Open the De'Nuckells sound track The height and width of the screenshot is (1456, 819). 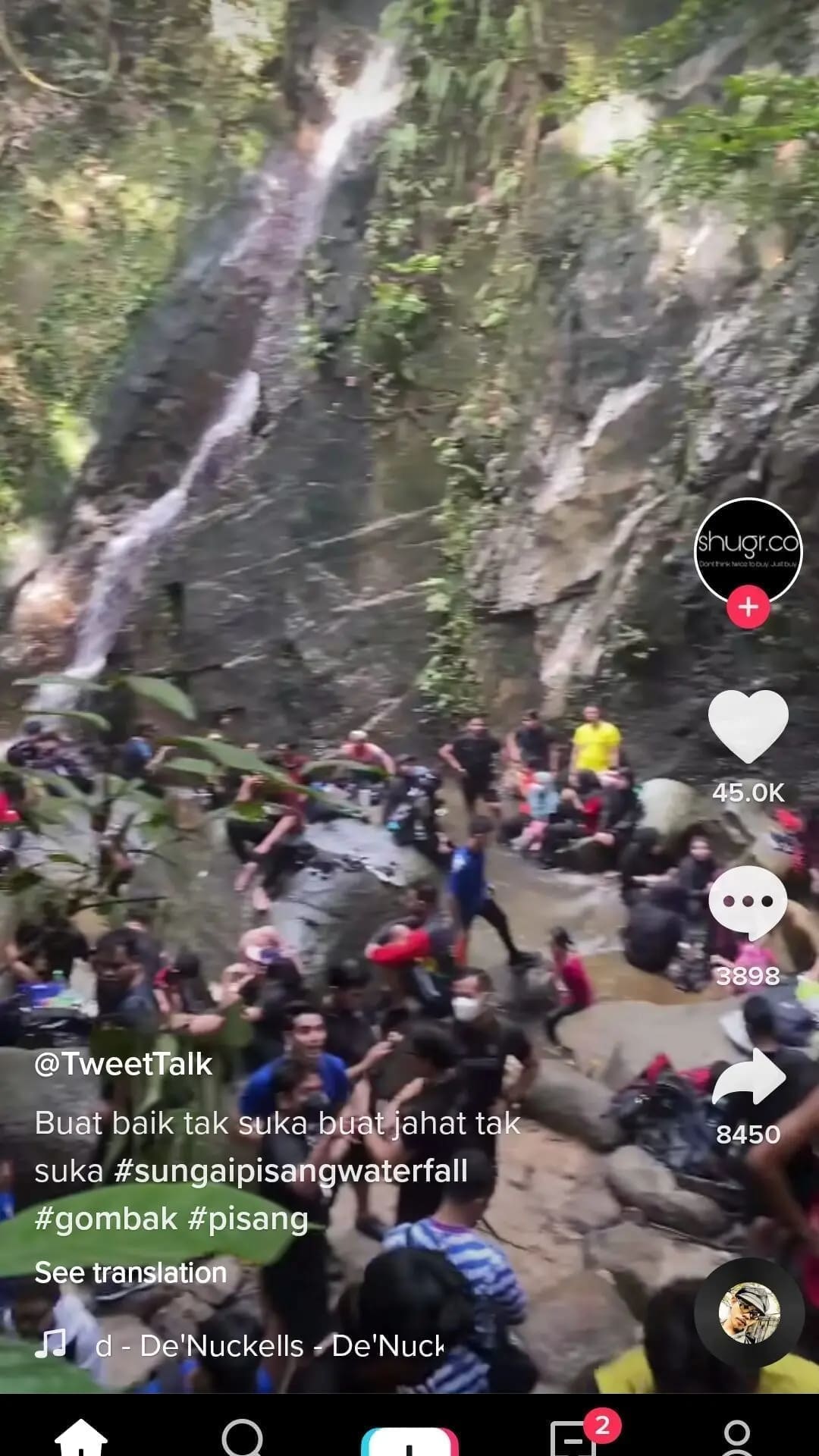pos(269,1346)
